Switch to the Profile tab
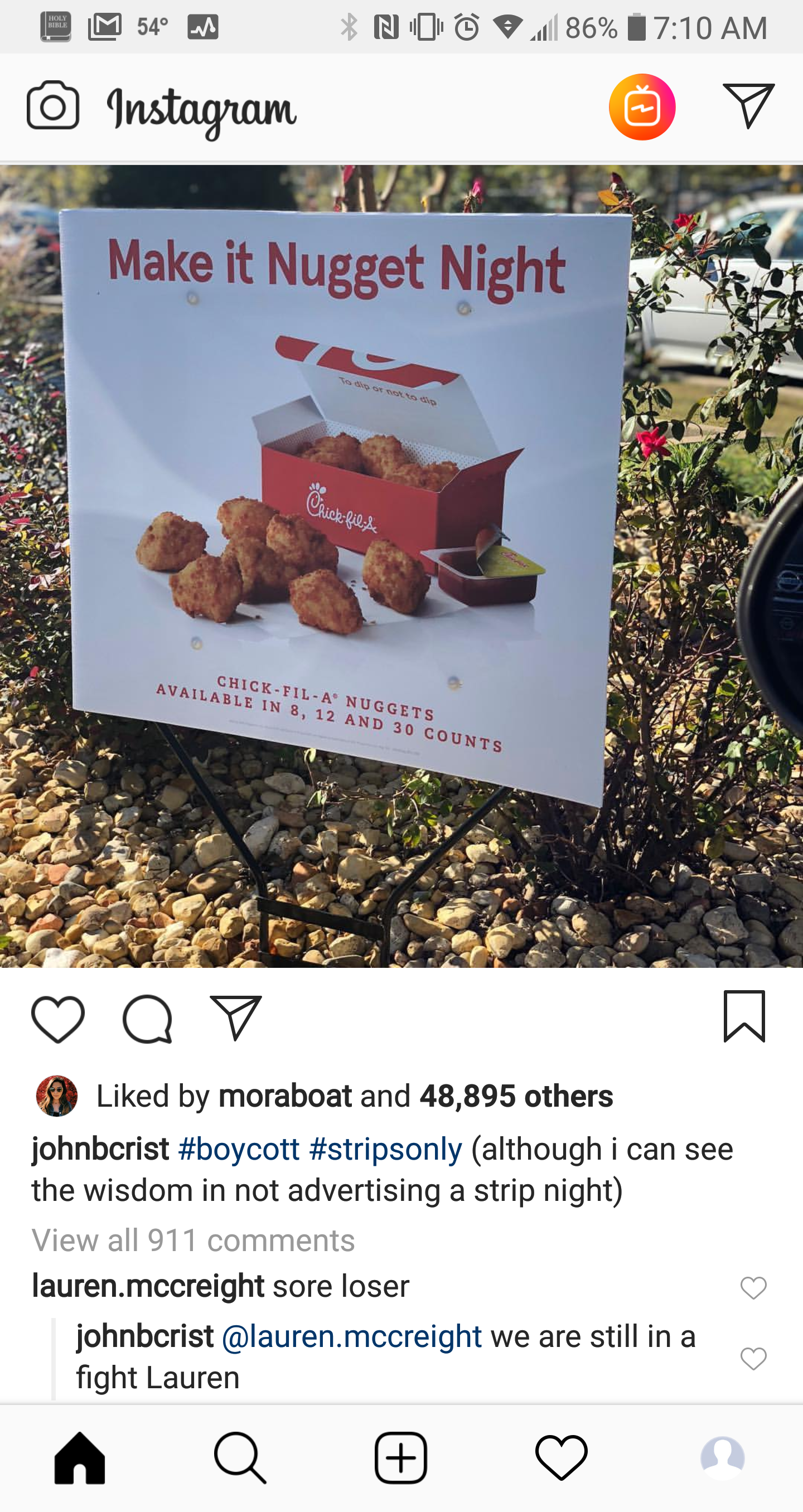The width and height of the screenshot is (803, 1512). point(722,1458)
